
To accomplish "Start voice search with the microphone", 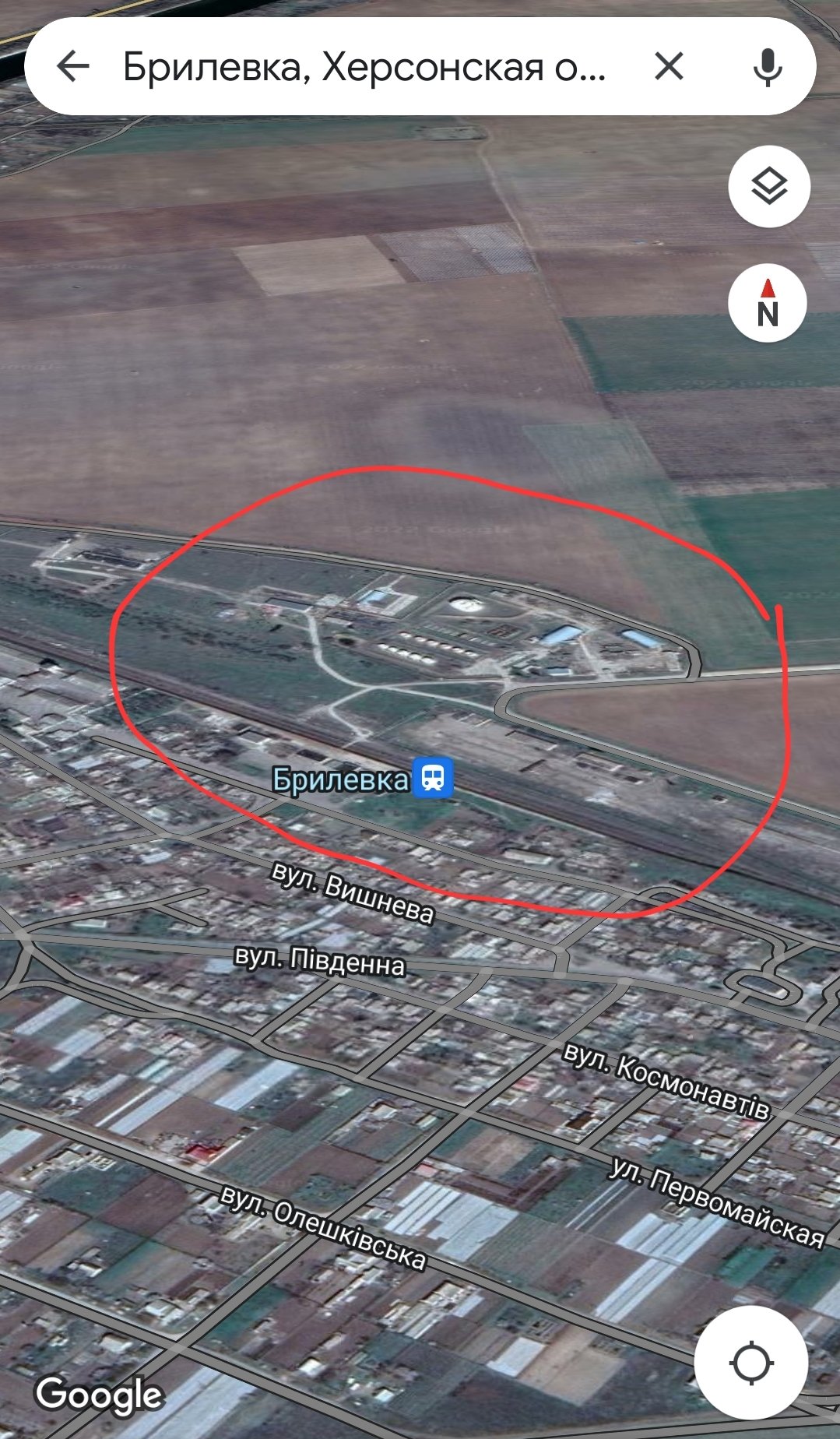I will (x=768, y=67).
